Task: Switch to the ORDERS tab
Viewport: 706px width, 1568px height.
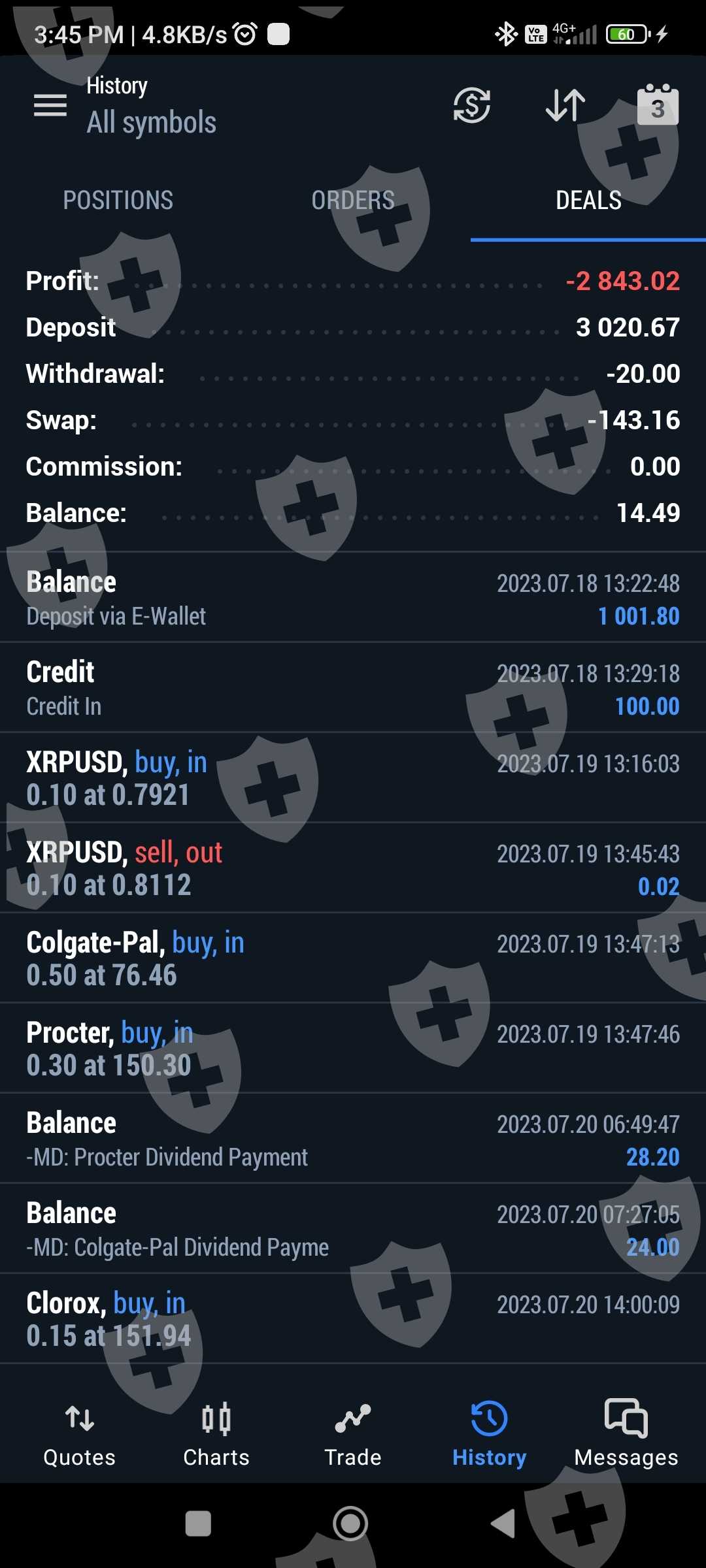Action: pos(353,201)
